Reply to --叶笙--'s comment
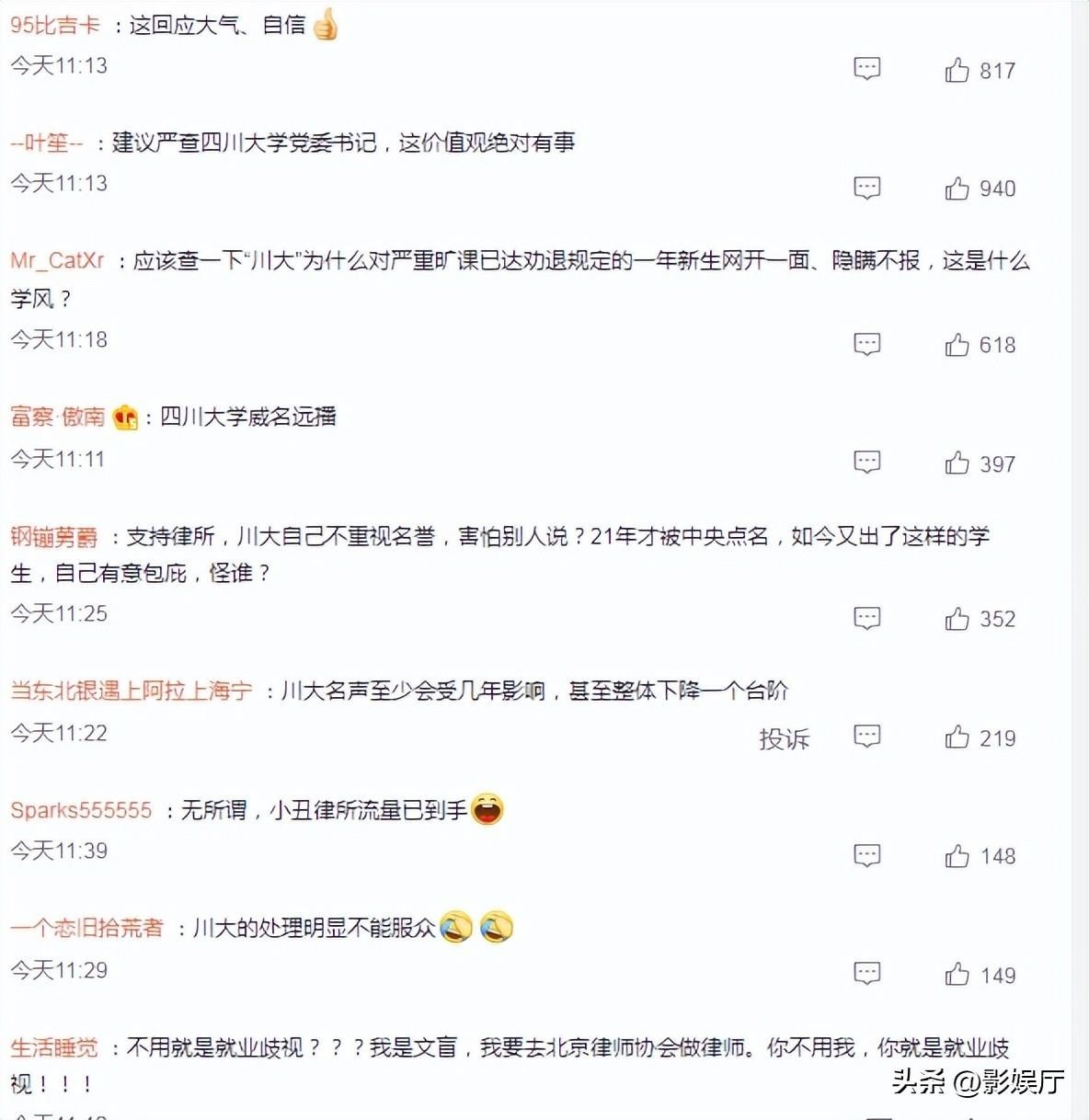Viewport: 1089px width, 1120px height. pyautogui.click(x=866, y=189)
